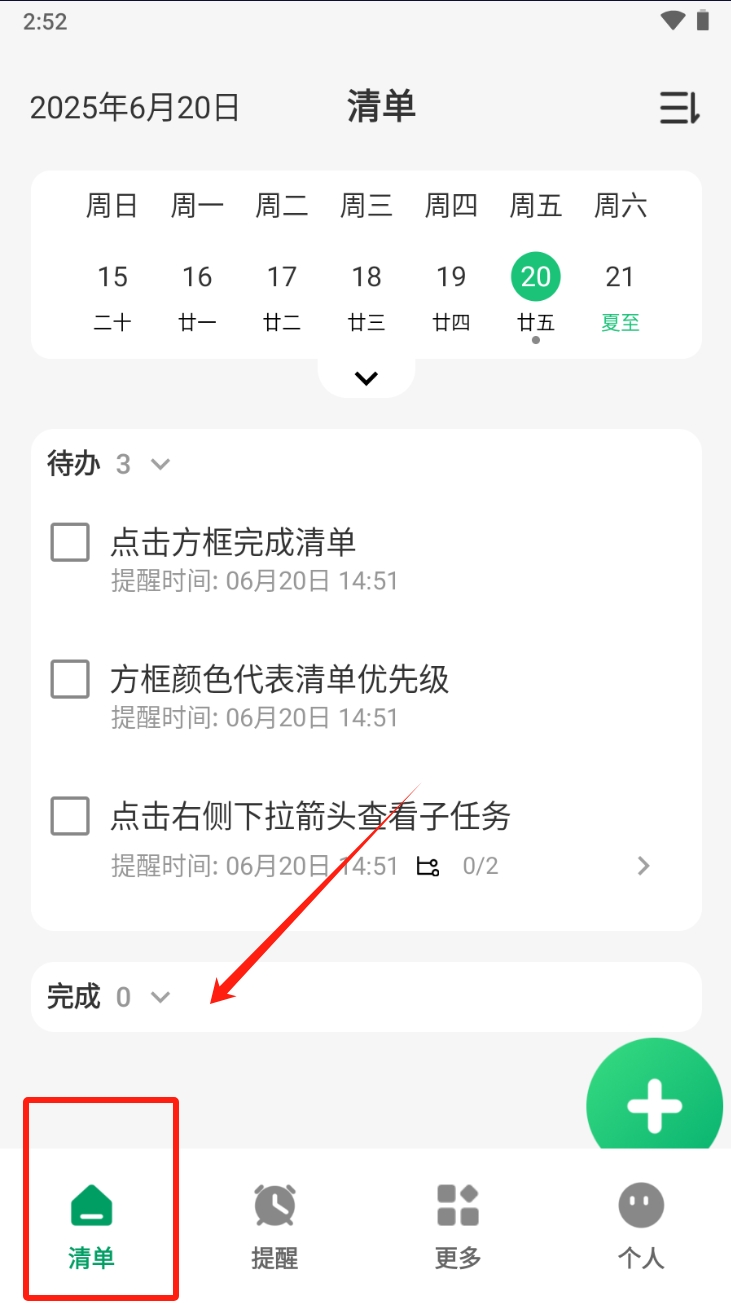This screenshot has height=1303, width=731.
Task: Tap the 提醒 alarm clock icon
Action: [274, 1205]
